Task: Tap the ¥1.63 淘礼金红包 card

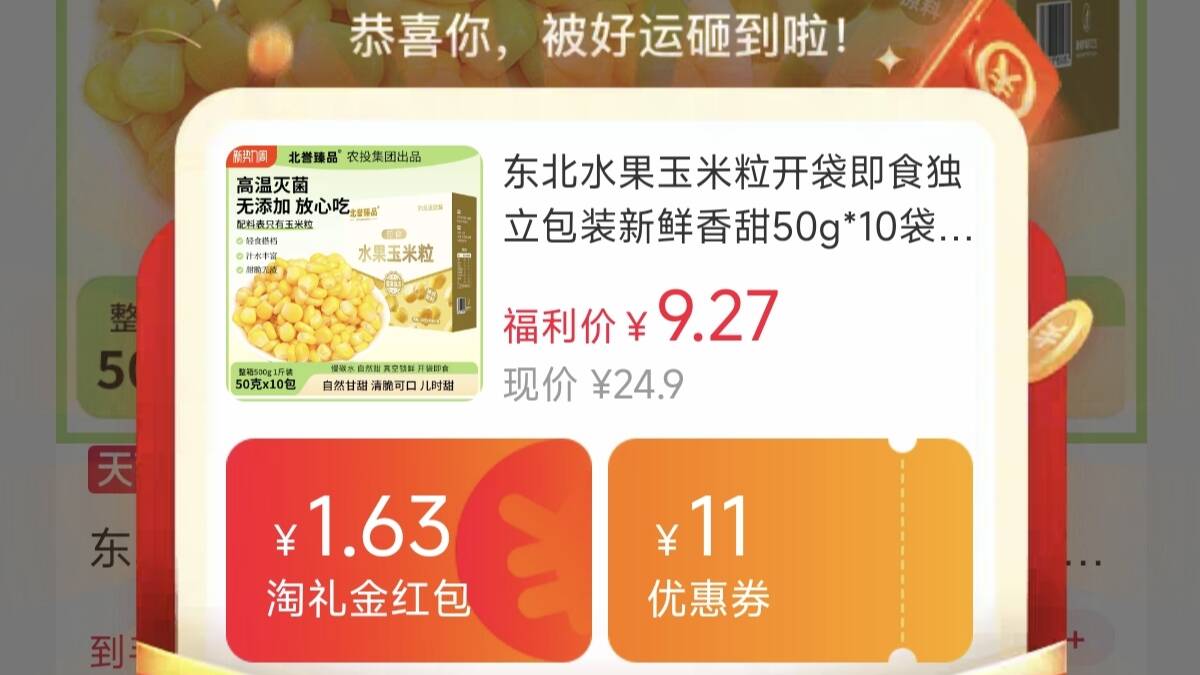Action: pos(408,550)
